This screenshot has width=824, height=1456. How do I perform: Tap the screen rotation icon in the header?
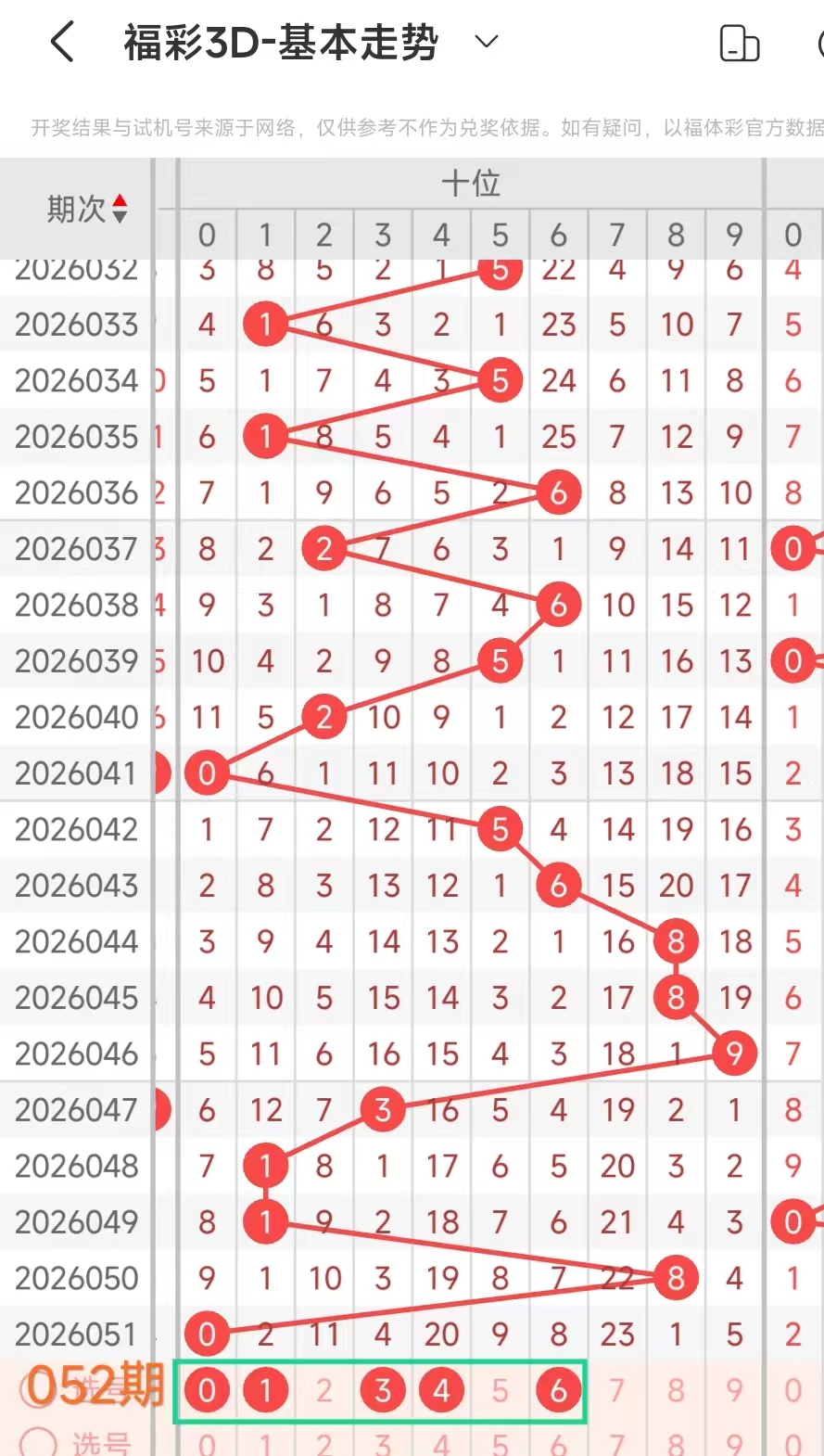pyautogui.click(x=740, y=44)
